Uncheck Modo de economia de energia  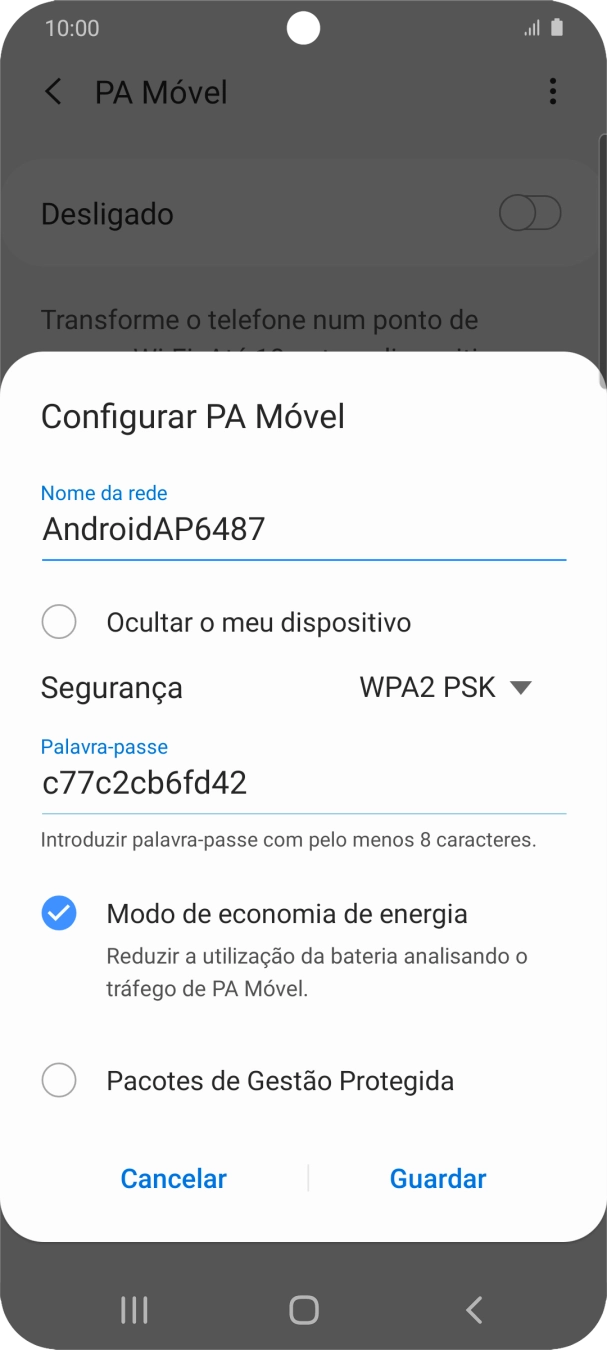coord(59,913)
